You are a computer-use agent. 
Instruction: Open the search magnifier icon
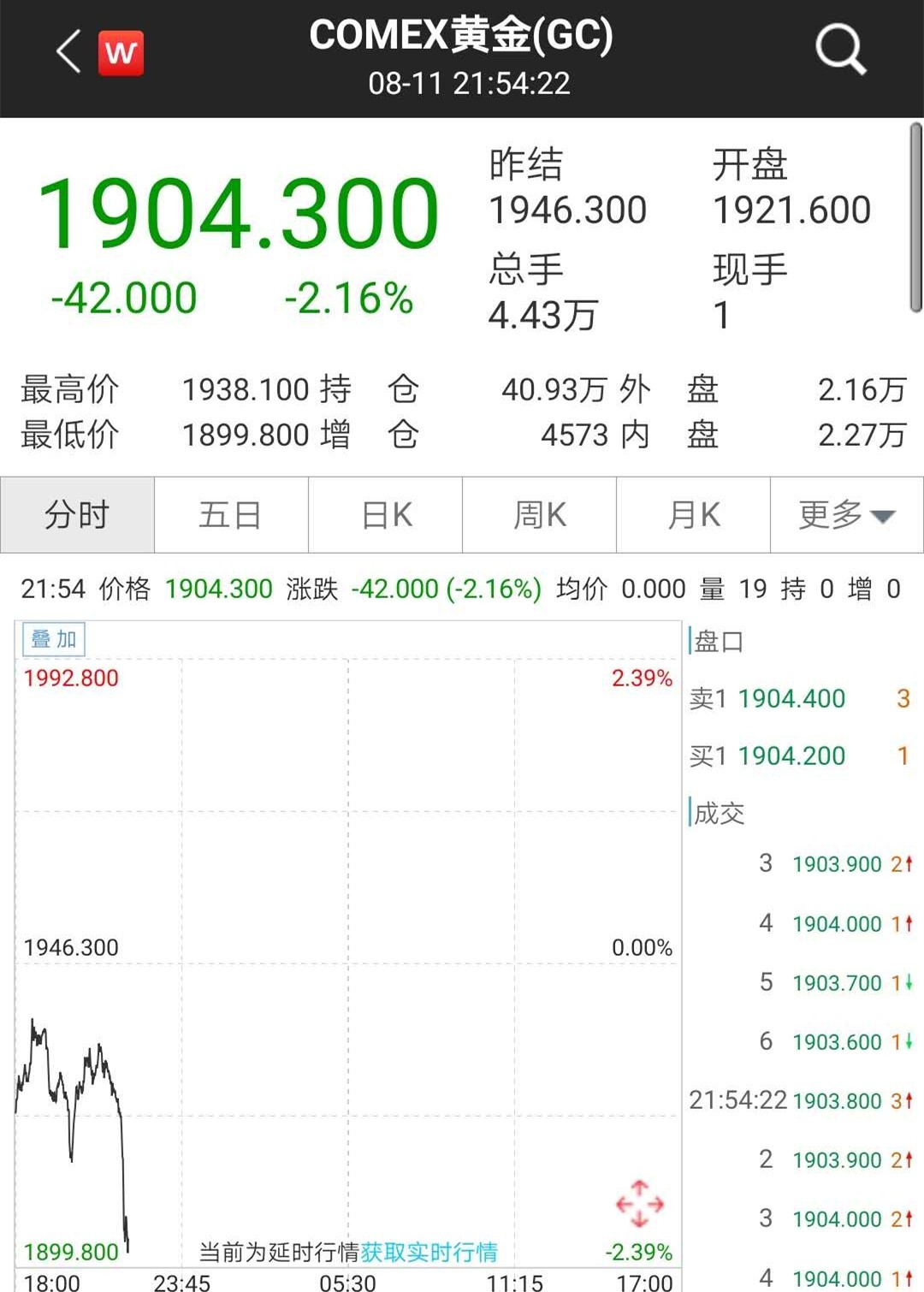click(x=840, y=50)
